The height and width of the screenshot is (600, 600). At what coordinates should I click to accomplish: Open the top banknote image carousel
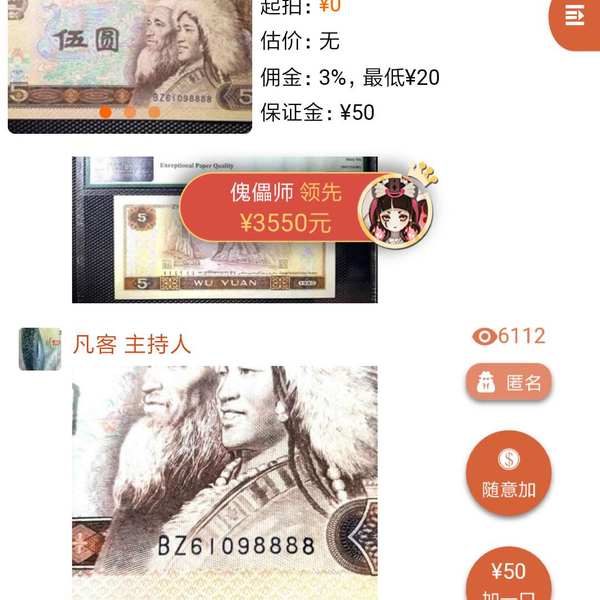click(x=130, y=60)
